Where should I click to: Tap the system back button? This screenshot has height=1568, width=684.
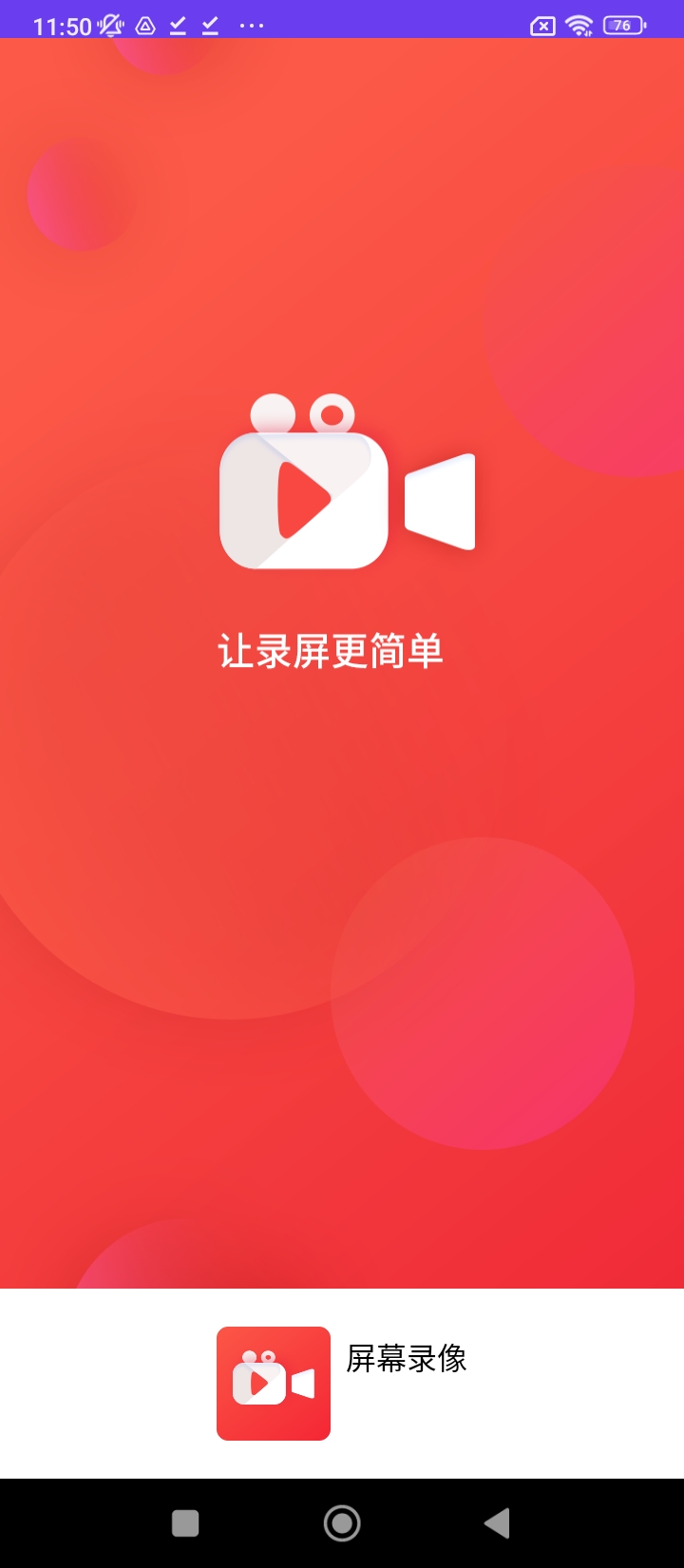tap(497, 1523)
